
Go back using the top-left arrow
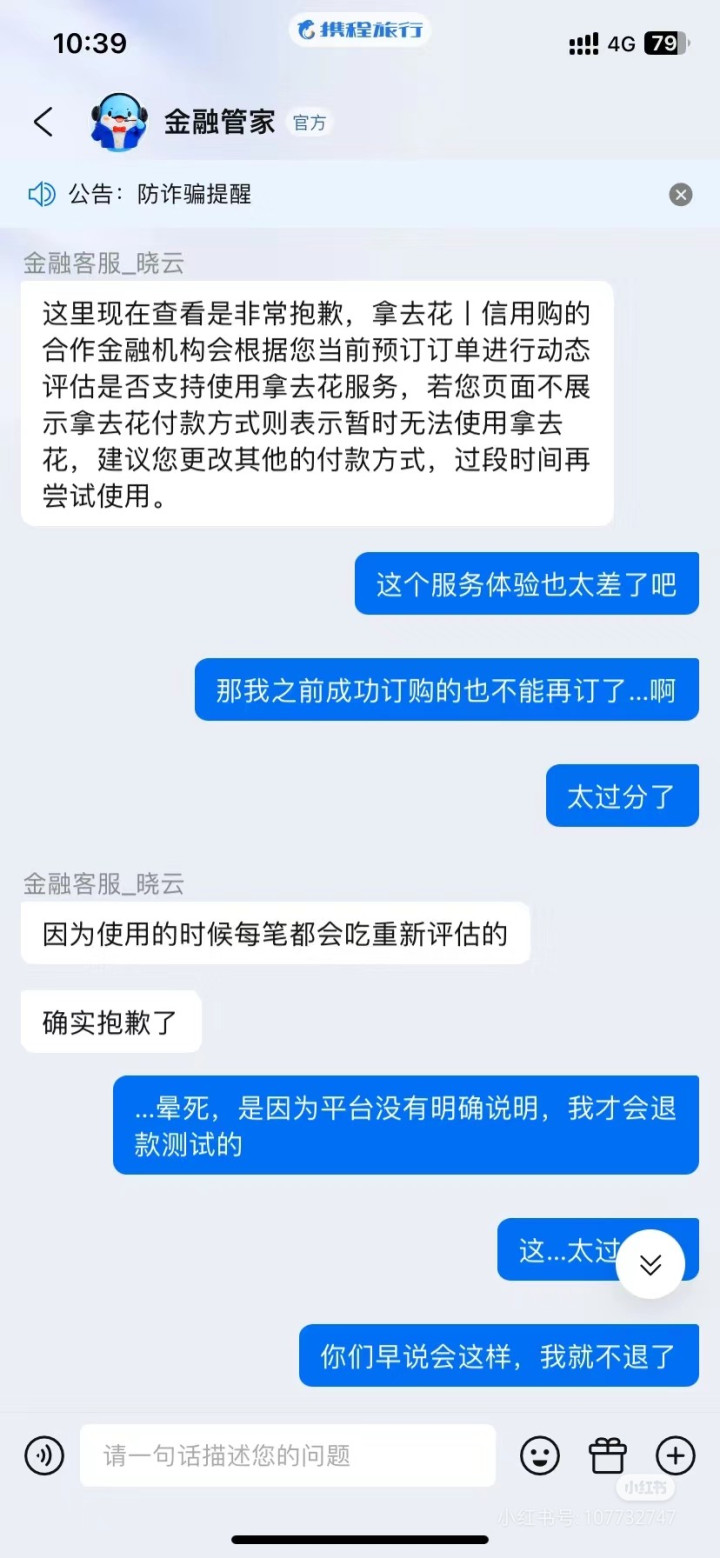[x=43, y=122]
